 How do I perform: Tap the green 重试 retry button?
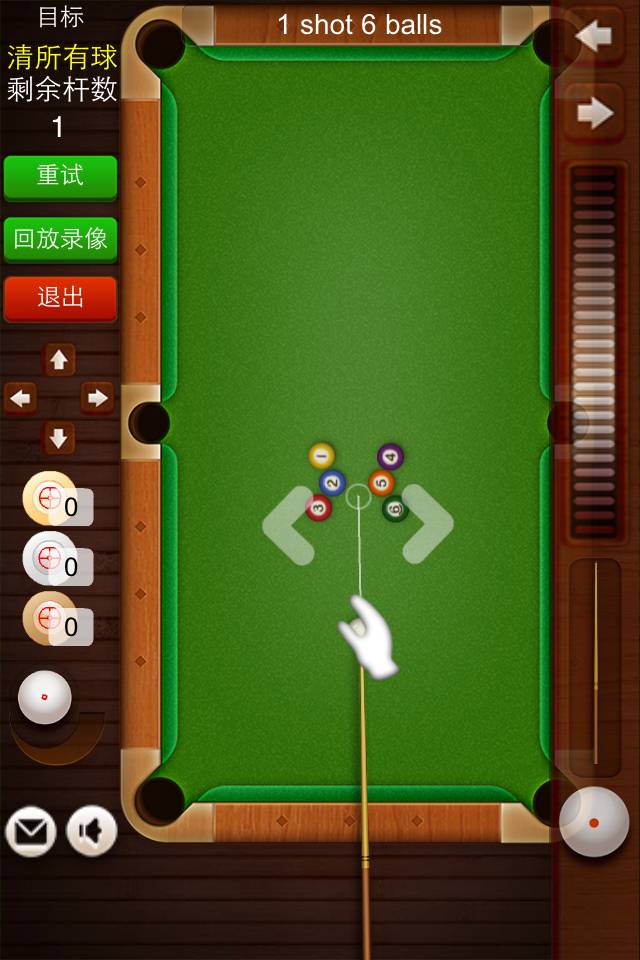[60, 176]
